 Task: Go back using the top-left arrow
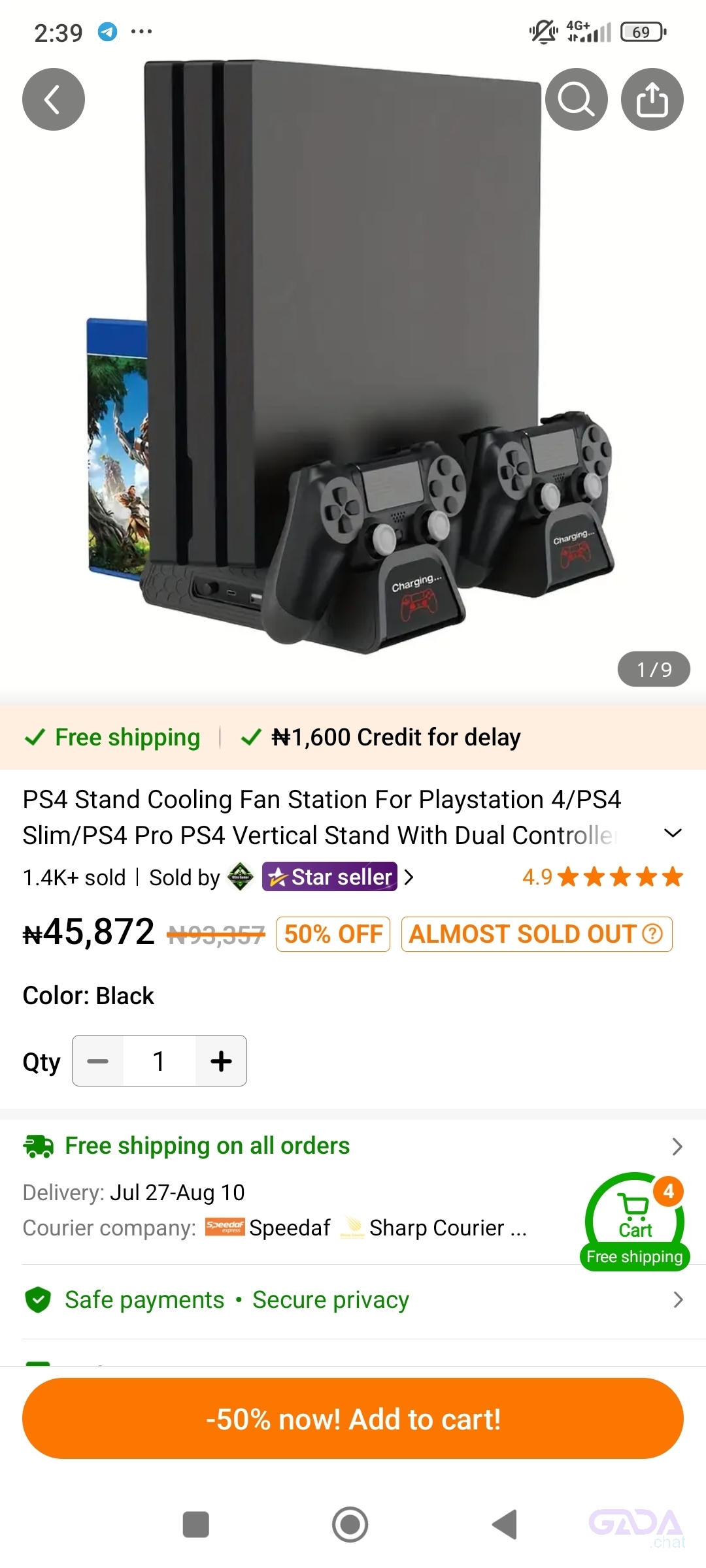(53, 99)
